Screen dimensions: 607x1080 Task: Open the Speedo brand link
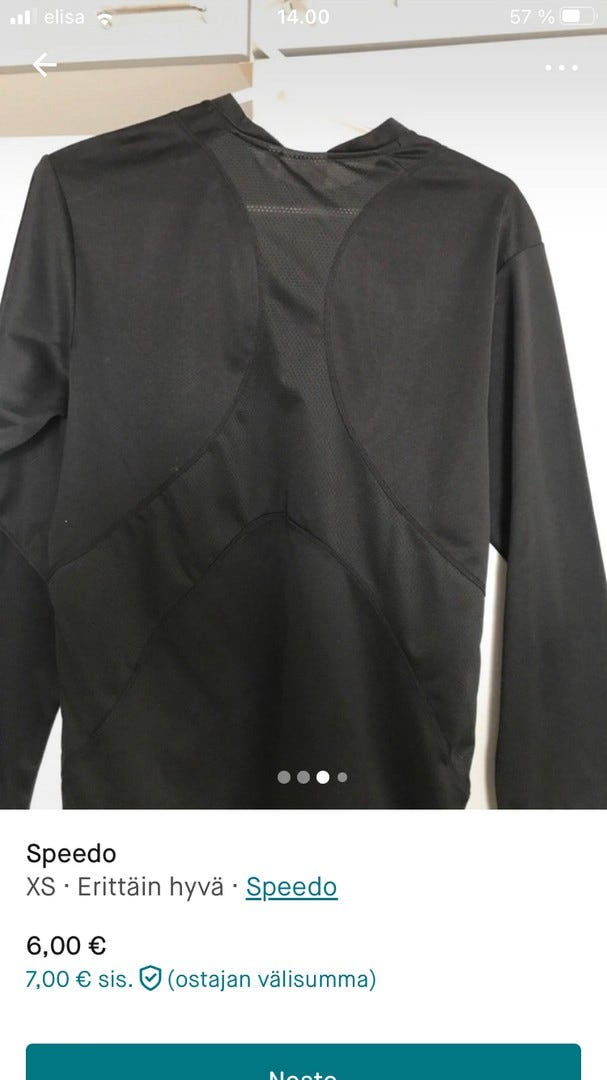coord(291,887)
